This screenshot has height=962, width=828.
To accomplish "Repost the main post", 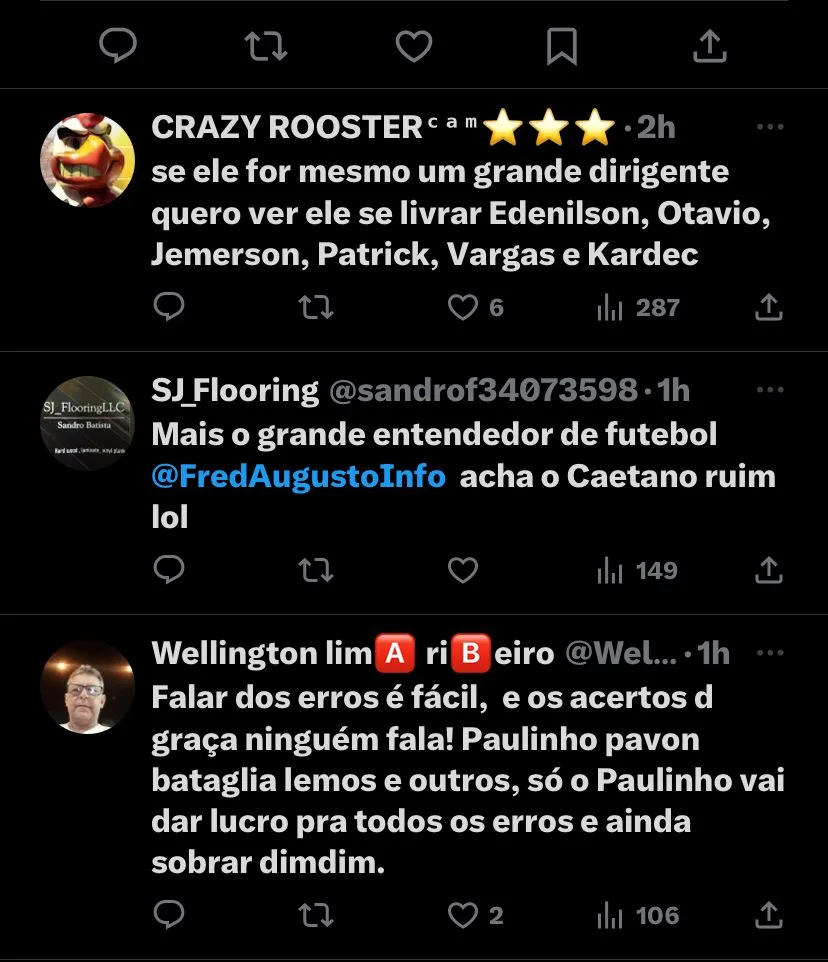I will click(266, 45).
